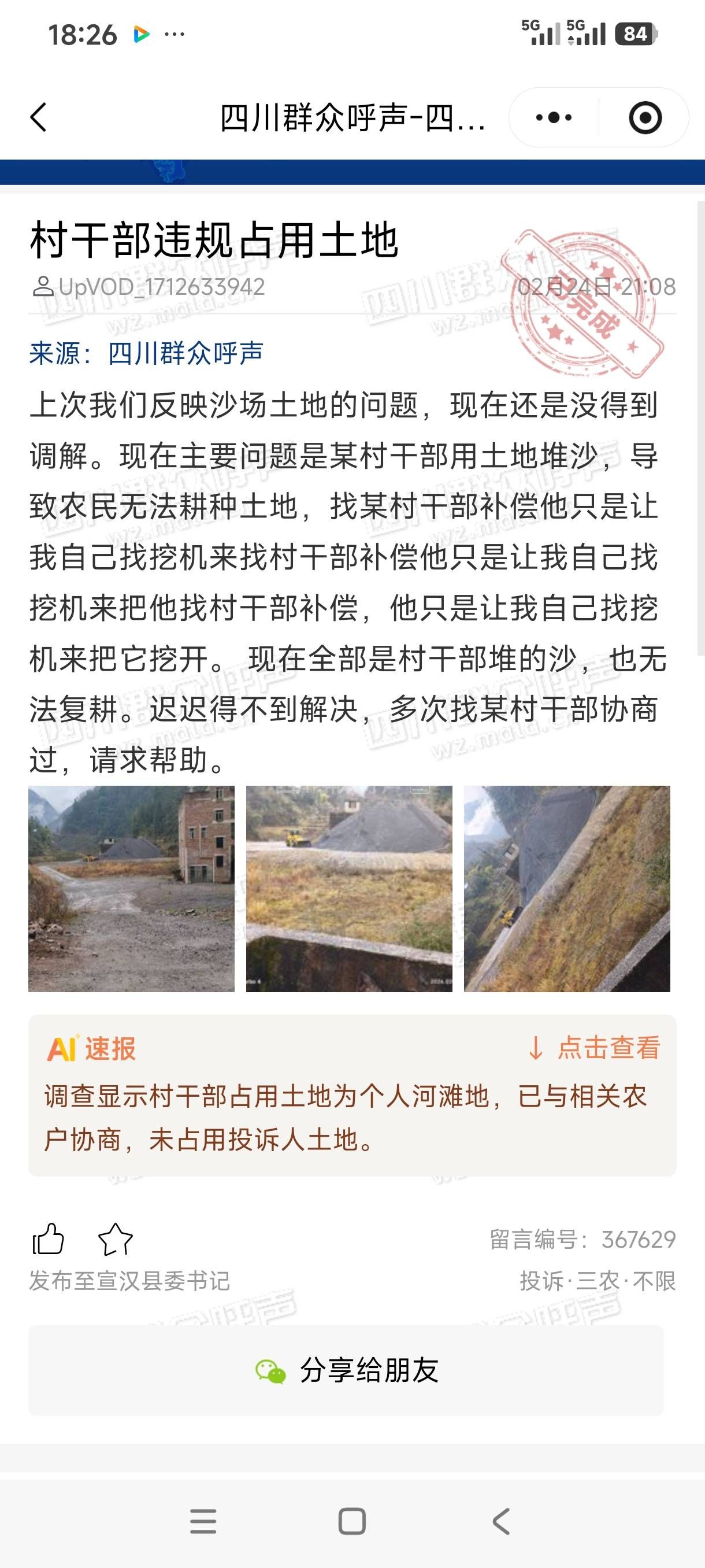Favorite this post with the star icon
Screen dimensions: 705x1568
pyautogui.click(x=115, y=1239)
